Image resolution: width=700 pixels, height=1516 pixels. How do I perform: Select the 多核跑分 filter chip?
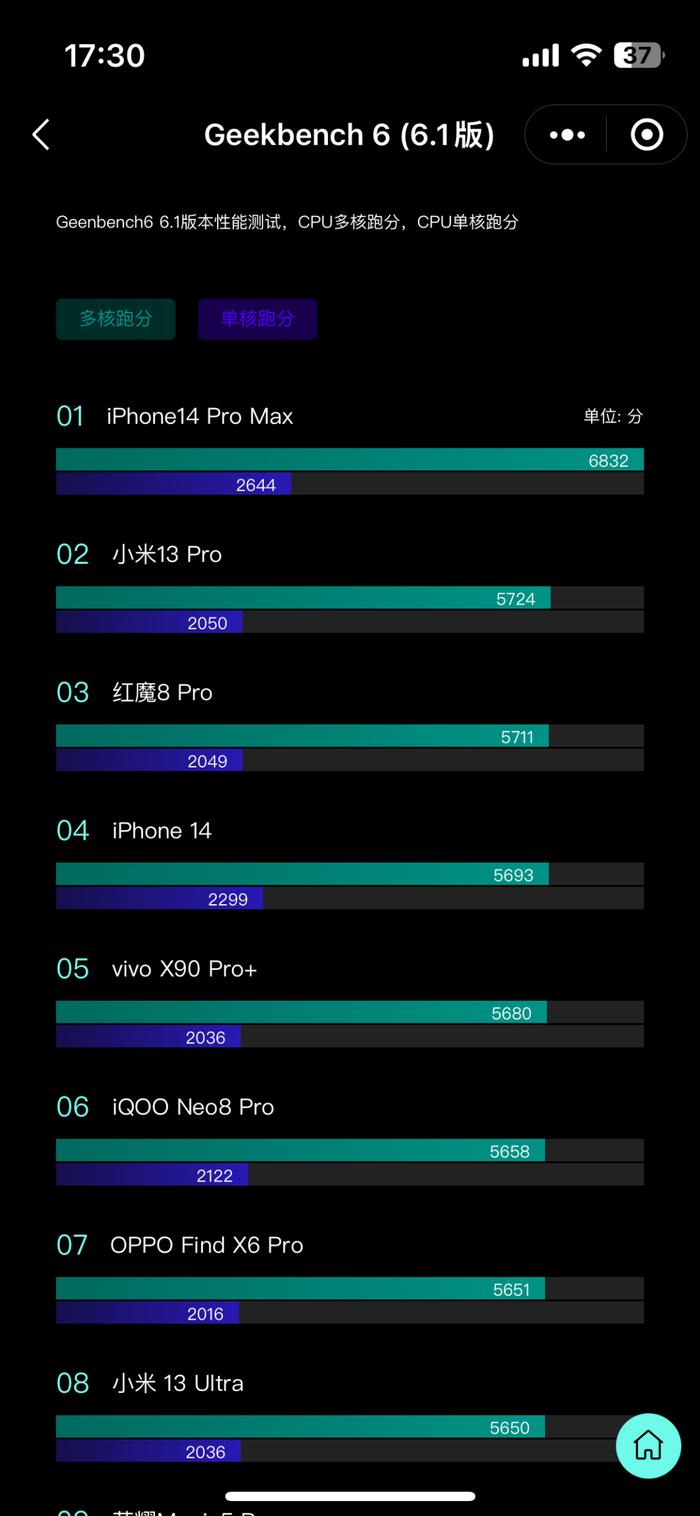[116, 319]
